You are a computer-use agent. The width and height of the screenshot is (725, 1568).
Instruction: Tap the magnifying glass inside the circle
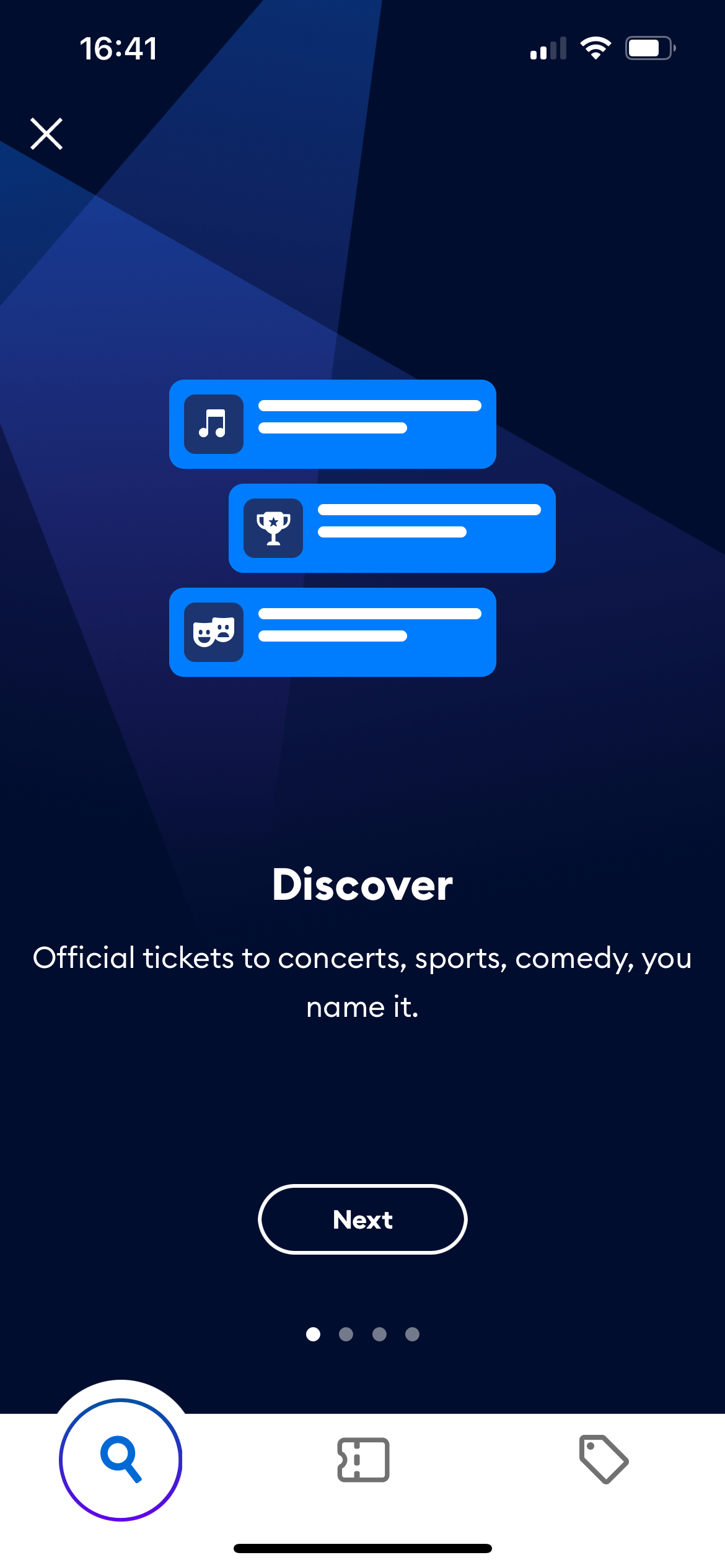coord(120,1460)
